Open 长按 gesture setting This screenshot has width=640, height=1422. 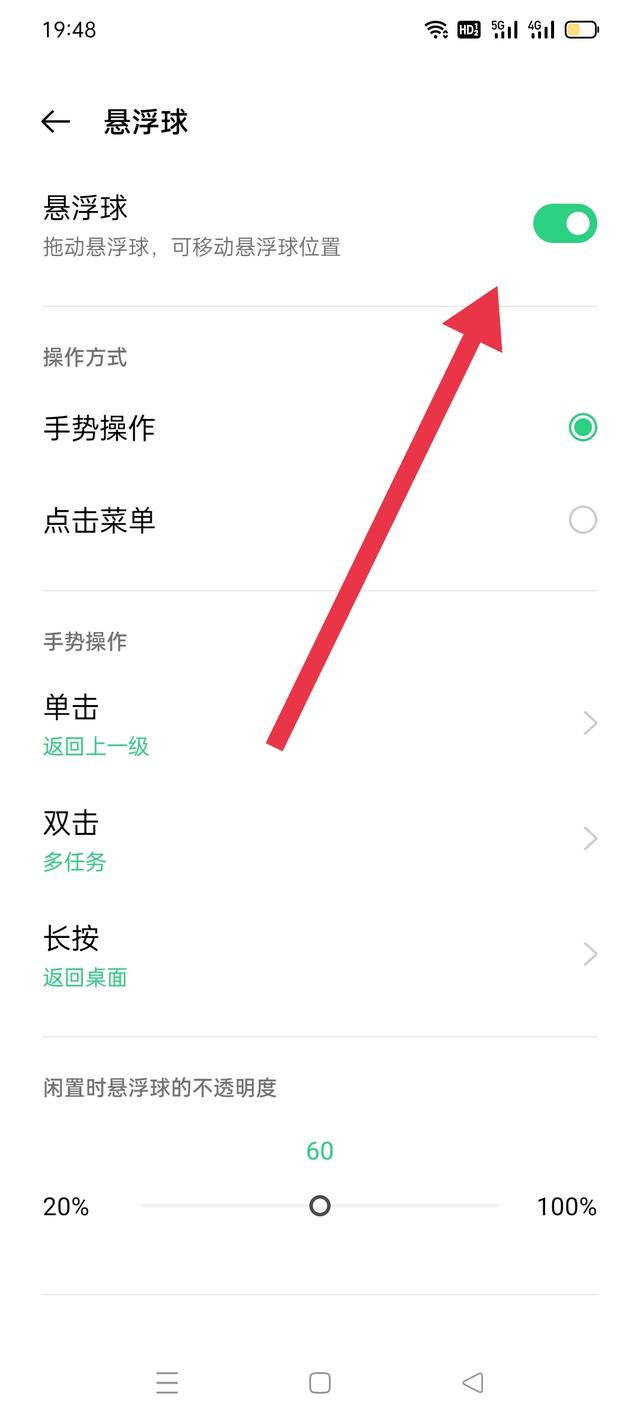coord(320,954)
